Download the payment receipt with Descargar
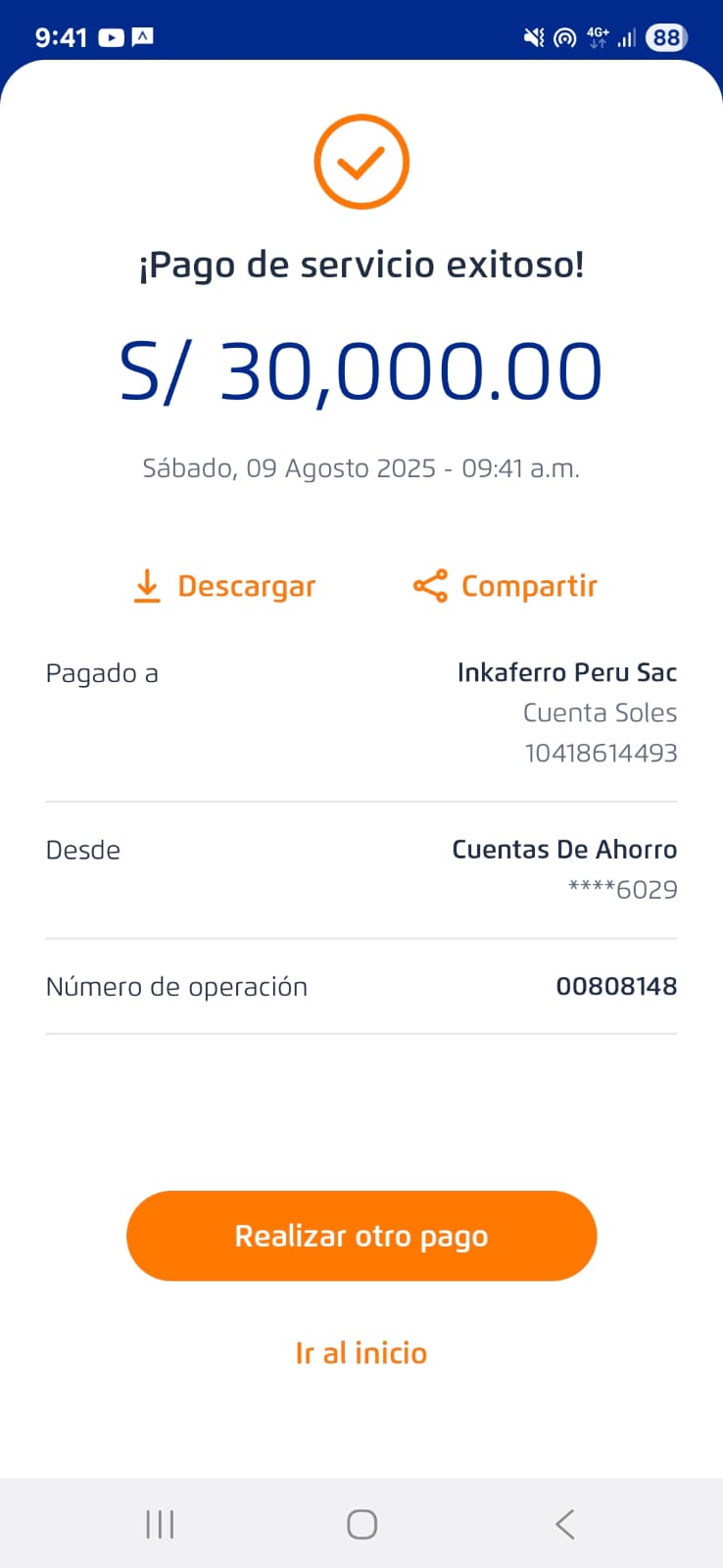 [224, 586]
